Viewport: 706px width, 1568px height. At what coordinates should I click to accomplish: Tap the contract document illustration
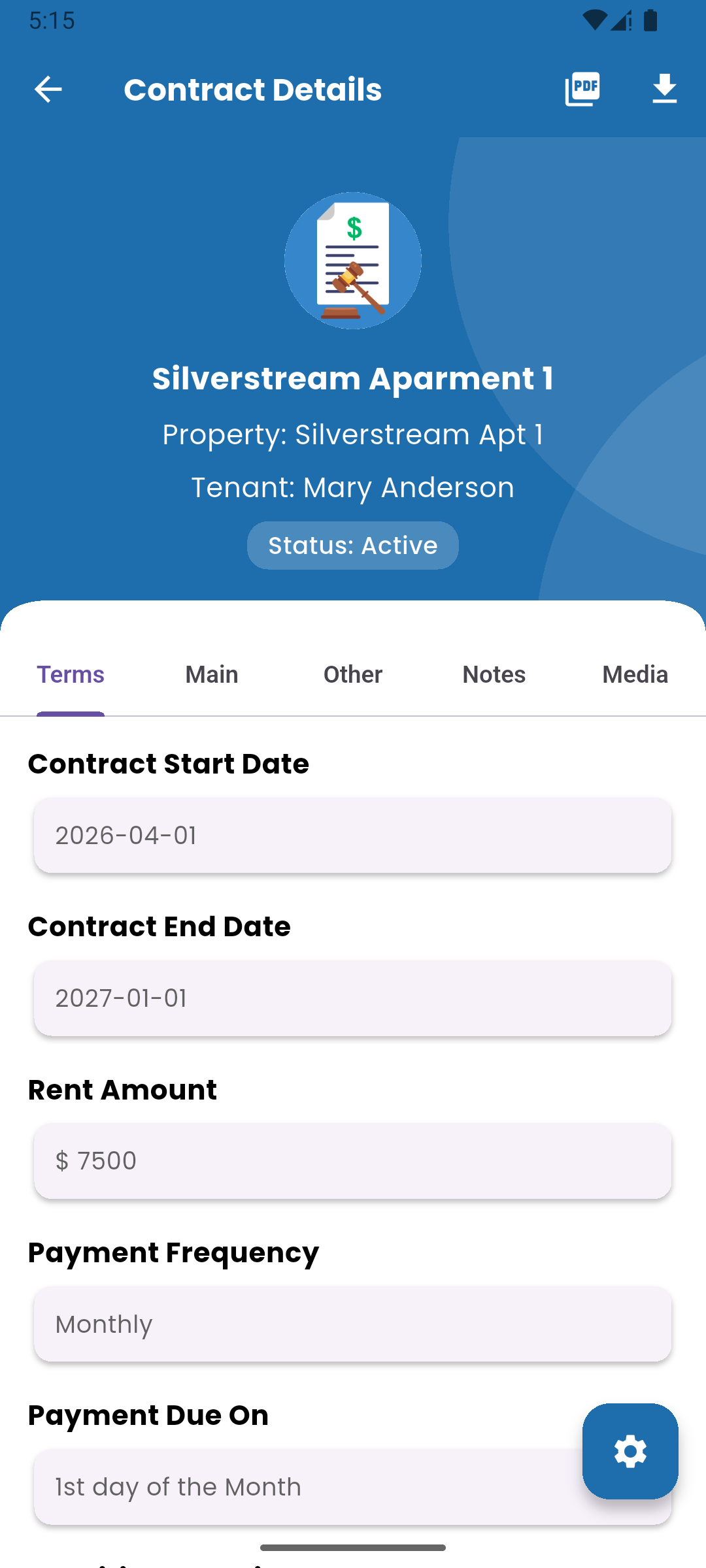click(x=352, y=260)
